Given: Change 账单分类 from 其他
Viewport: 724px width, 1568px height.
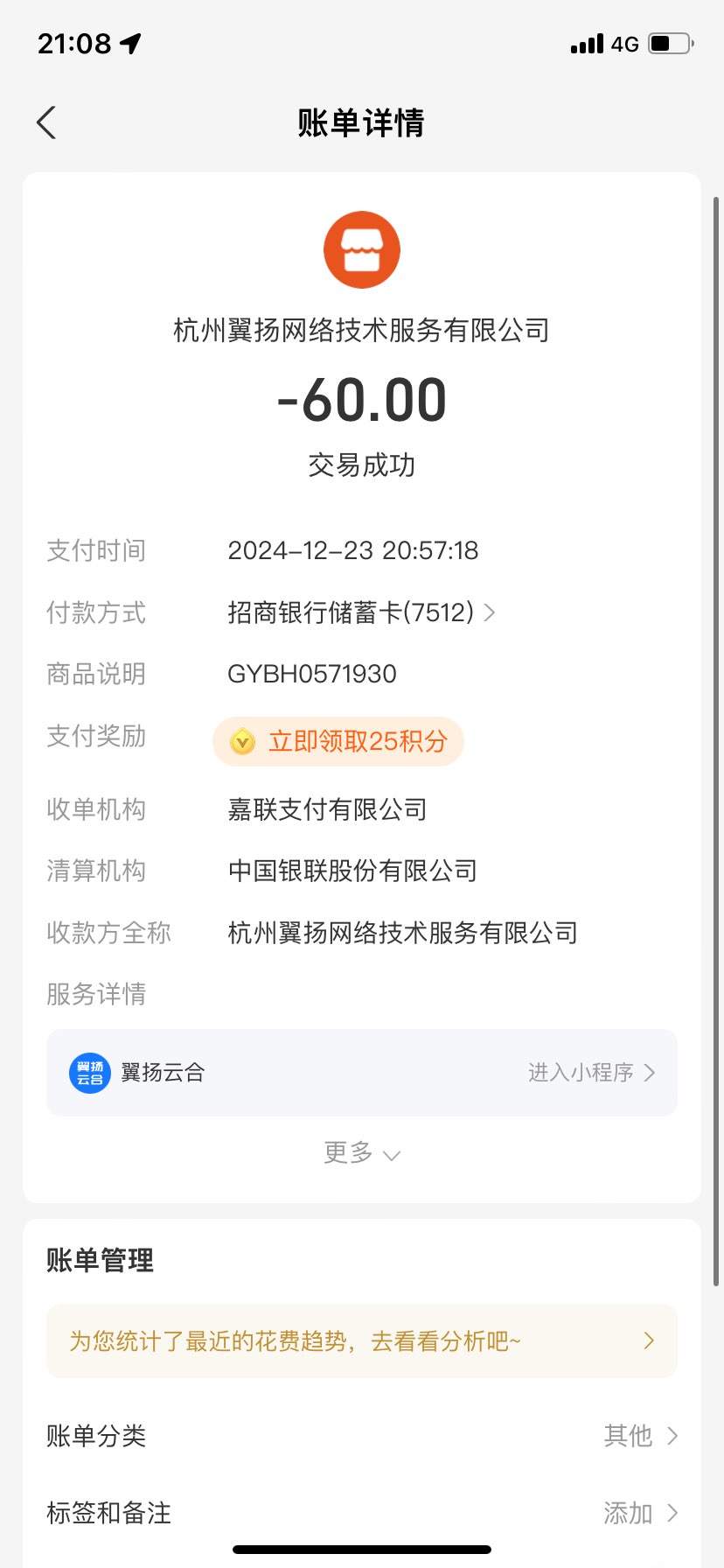Looking at the screenshot, I should 638,1436.
